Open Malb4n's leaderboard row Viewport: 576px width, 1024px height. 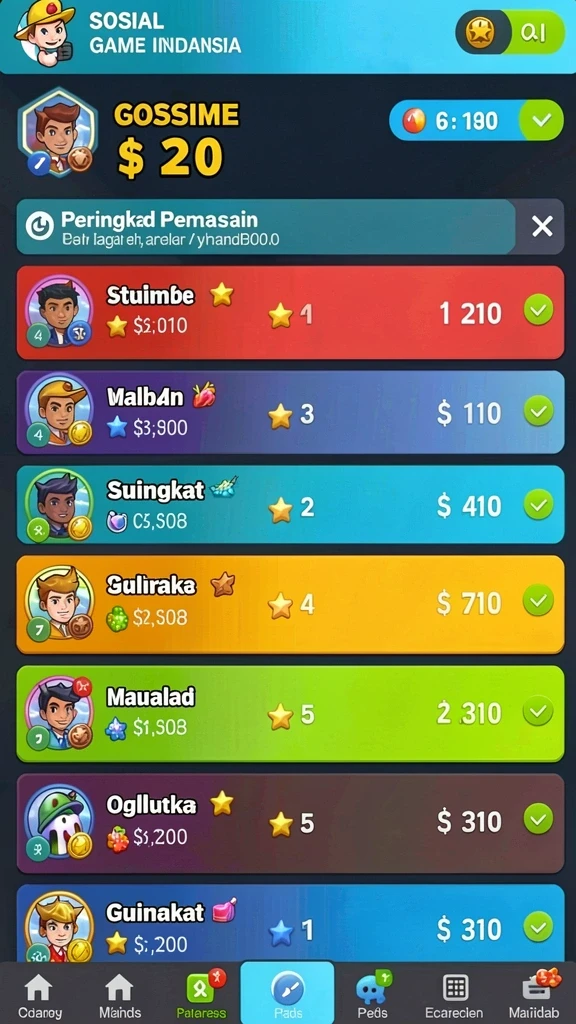290,412
